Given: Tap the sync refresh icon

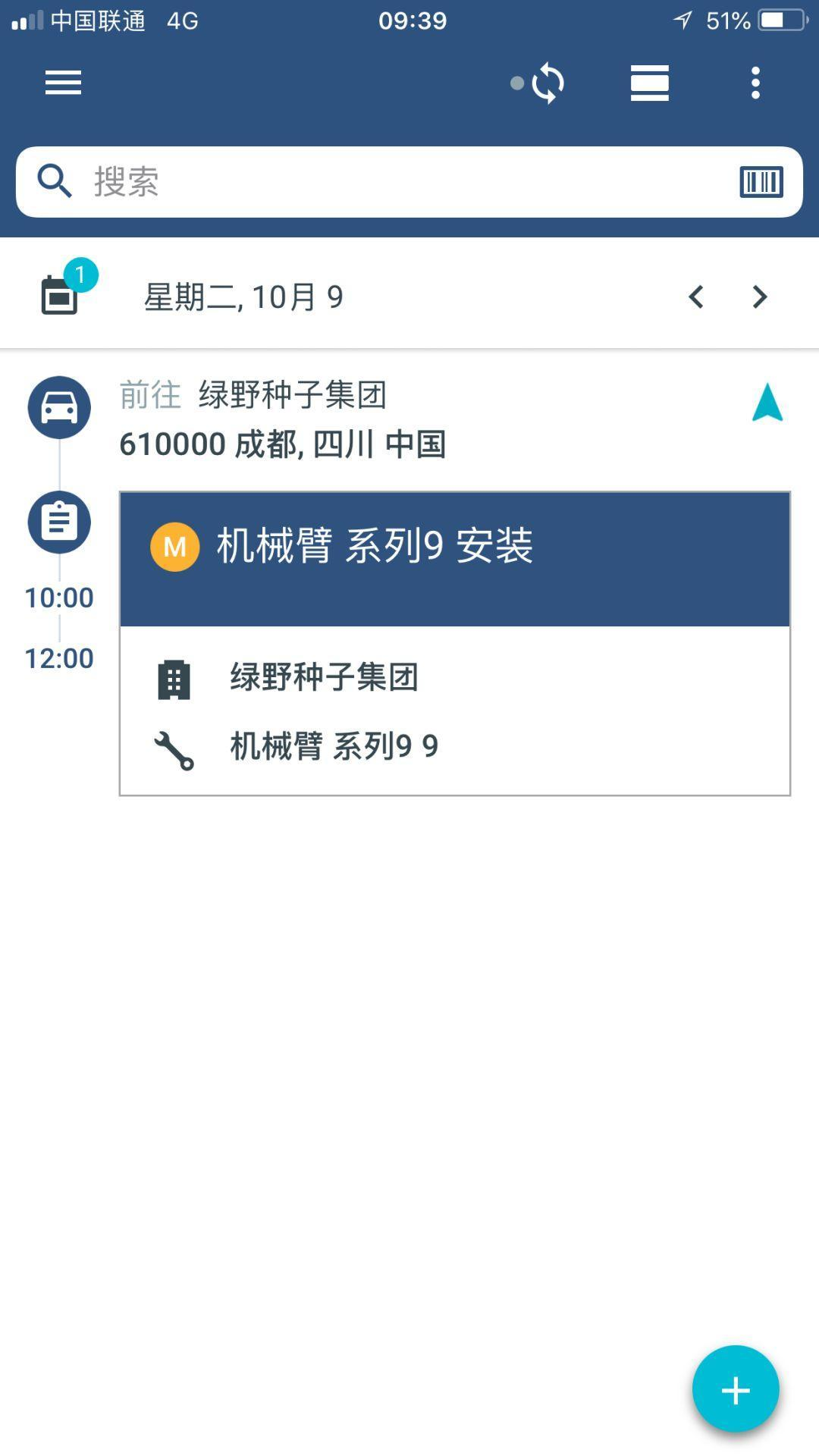Looking at the screenshot, I should point(547,83).
